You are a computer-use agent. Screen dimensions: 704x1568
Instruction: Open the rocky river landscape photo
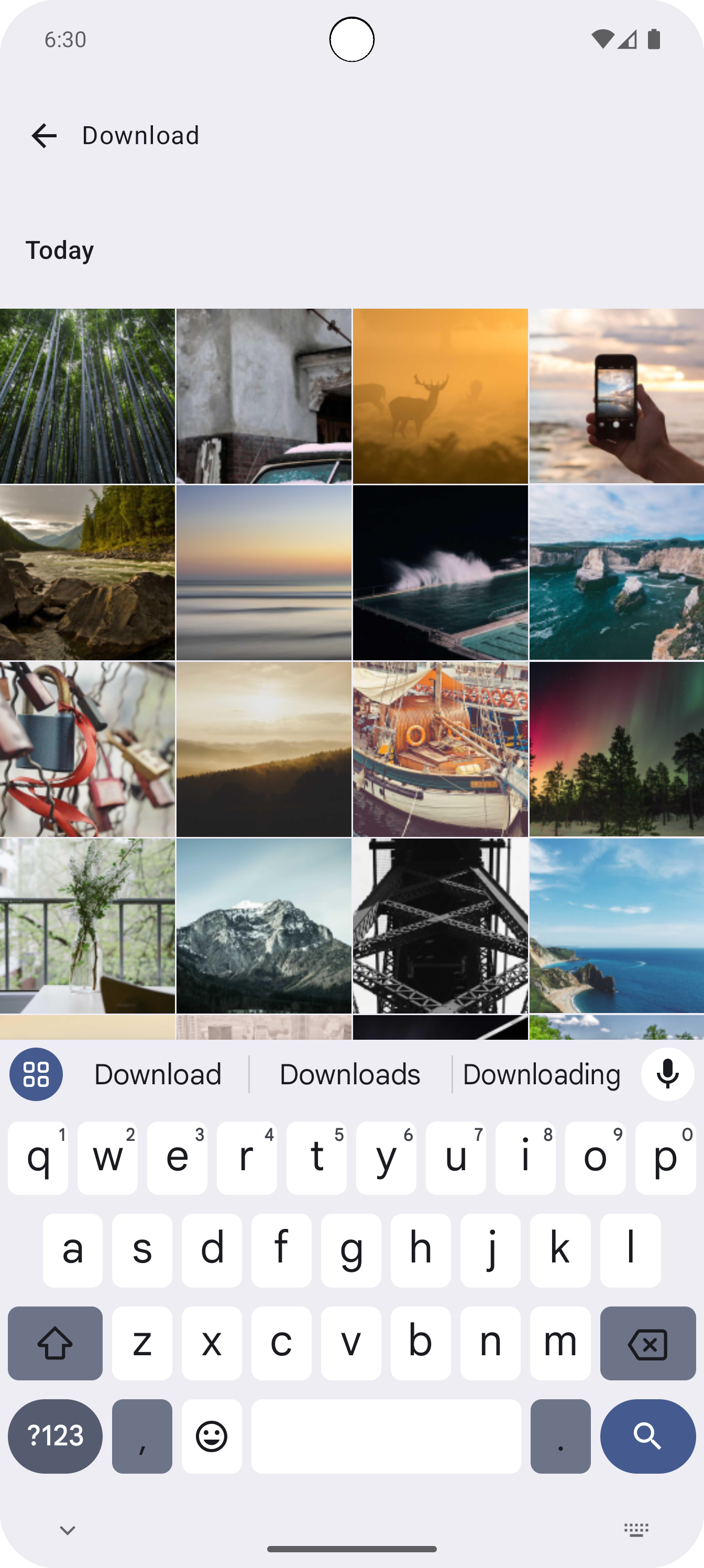click(87, 572)
